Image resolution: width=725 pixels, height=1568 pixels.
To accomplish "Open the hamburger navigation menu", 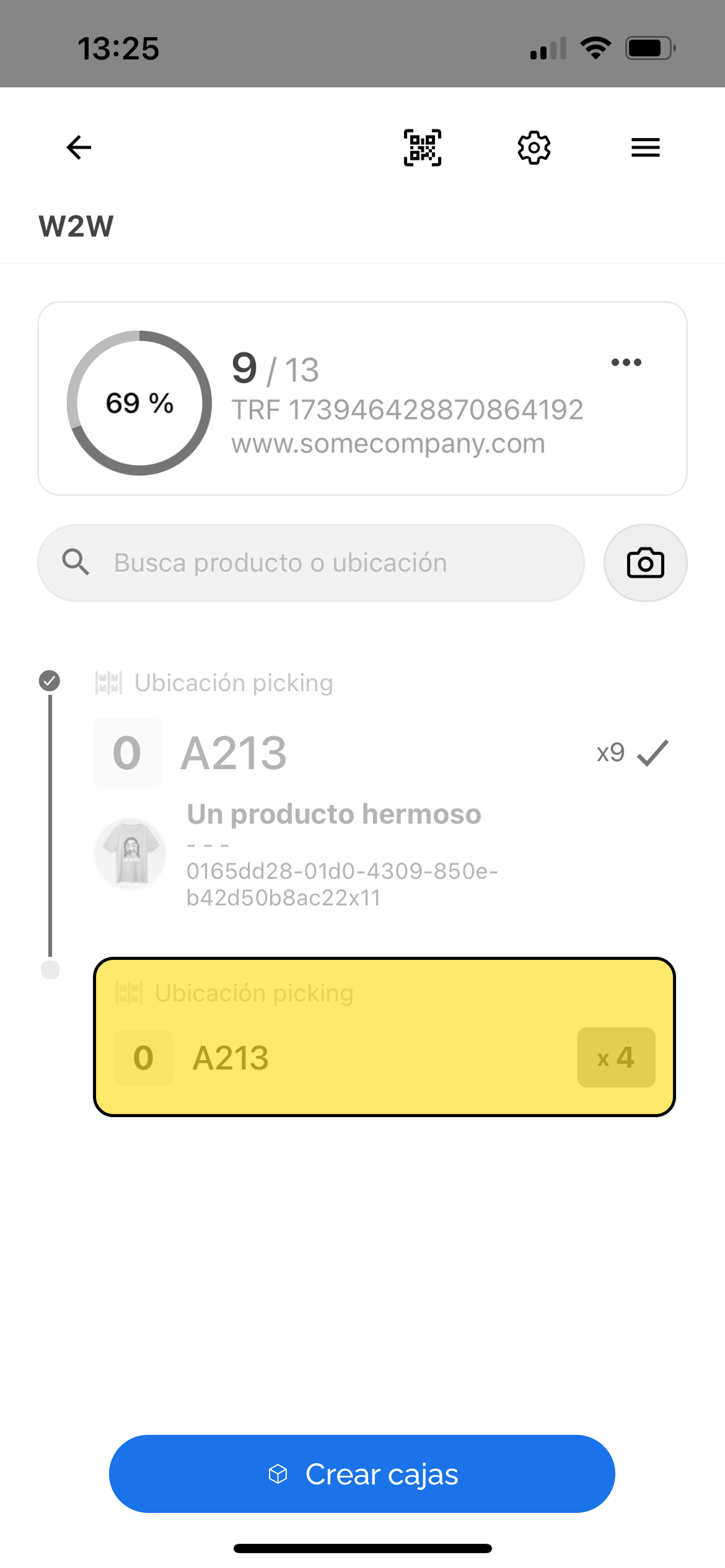I will 644,147.
